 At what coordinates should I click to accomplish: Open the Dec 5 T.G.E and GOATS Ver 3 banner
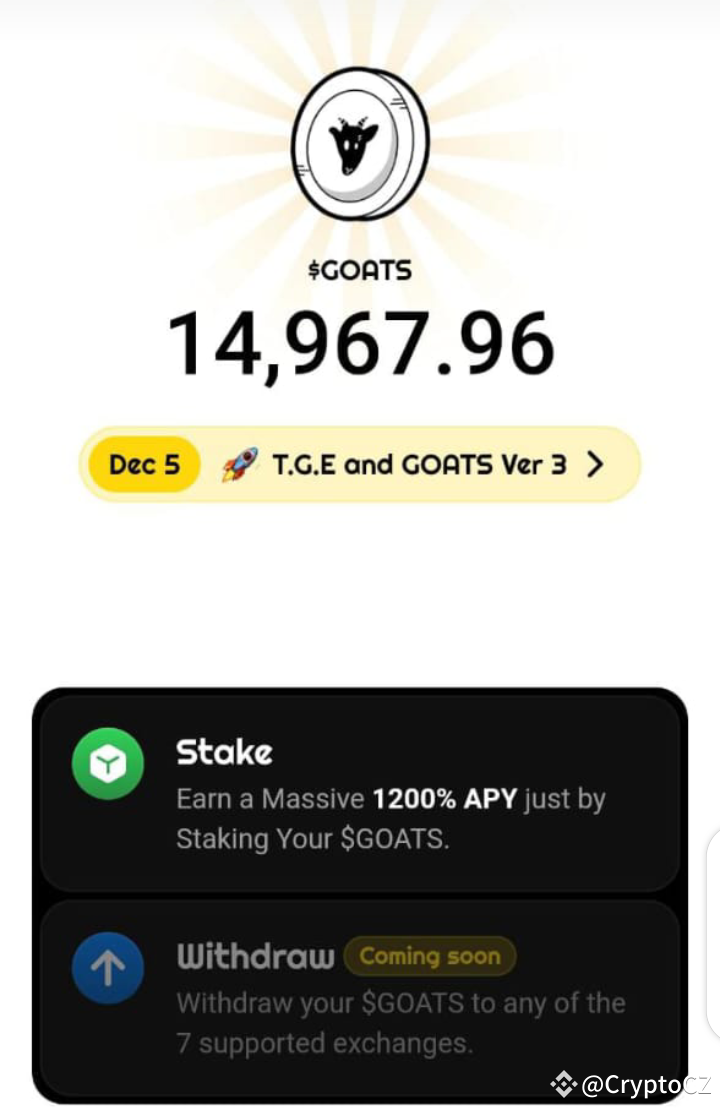point(360,465)
